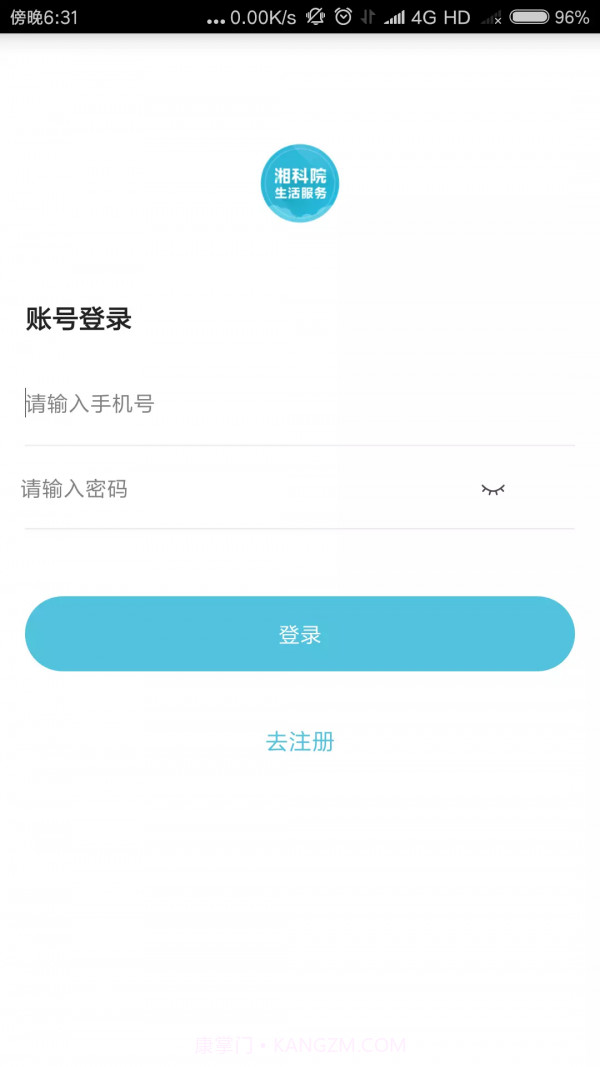
Task: Tap the phone number input field
Action: click(x=298, y=404)
